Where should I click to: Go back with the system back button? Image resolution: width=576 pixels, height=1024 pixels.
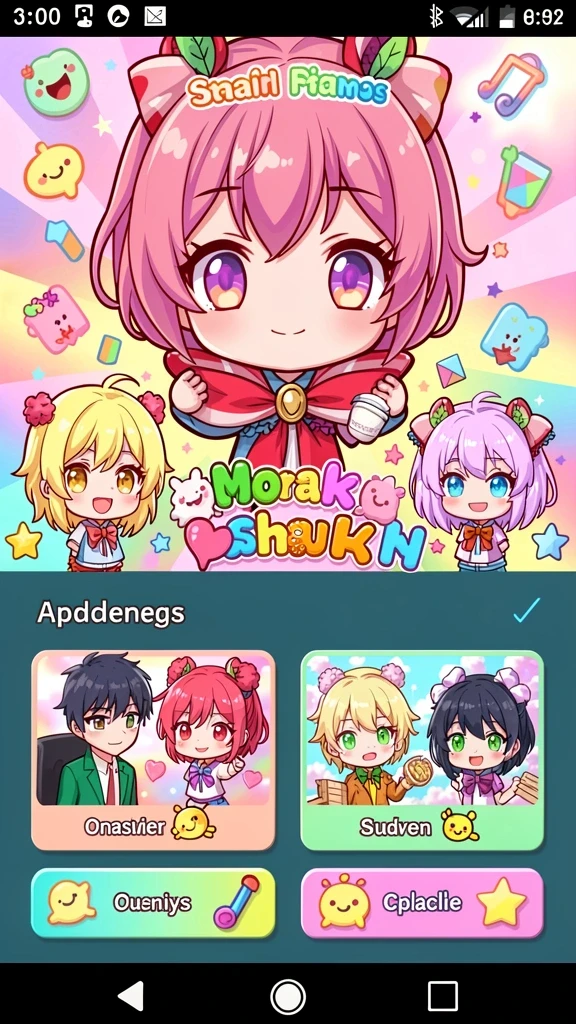131,997
